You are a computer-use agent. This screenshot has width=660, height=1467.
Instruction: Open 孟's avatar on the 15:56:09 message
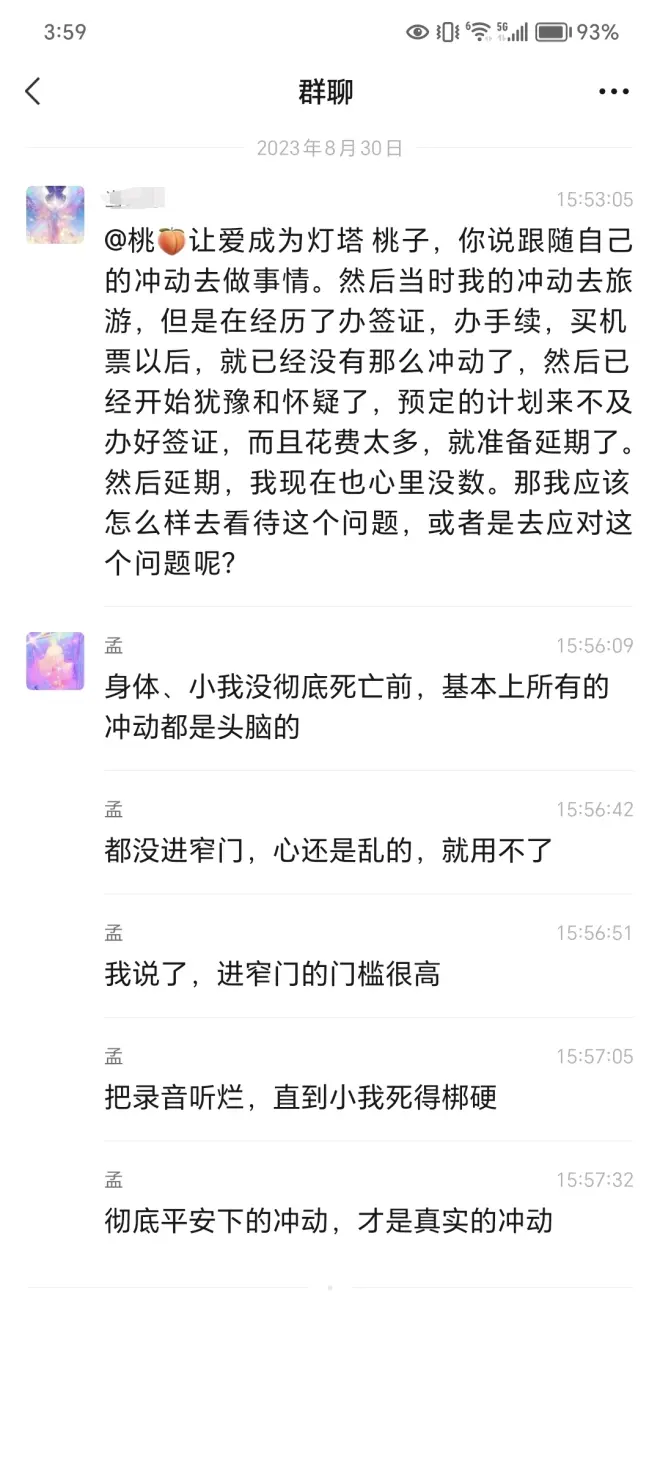pyautogui.click(x=55, y=661)
